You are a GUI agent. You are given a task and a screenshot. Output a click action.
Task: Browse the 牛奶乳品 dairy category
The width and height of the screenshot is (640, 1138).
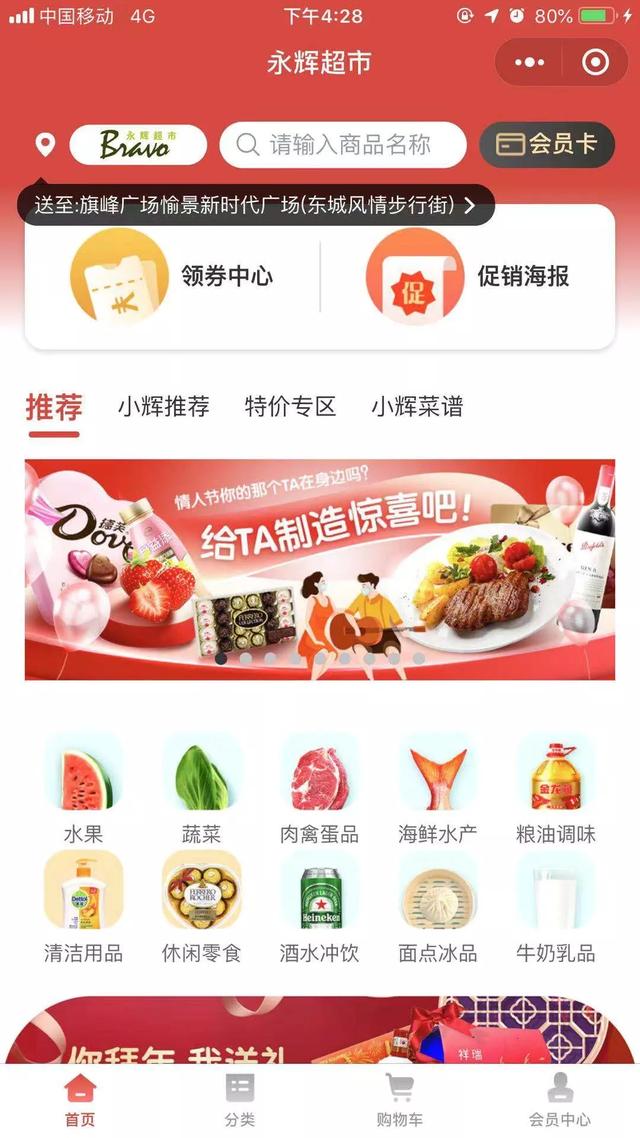tap(555, 907)
